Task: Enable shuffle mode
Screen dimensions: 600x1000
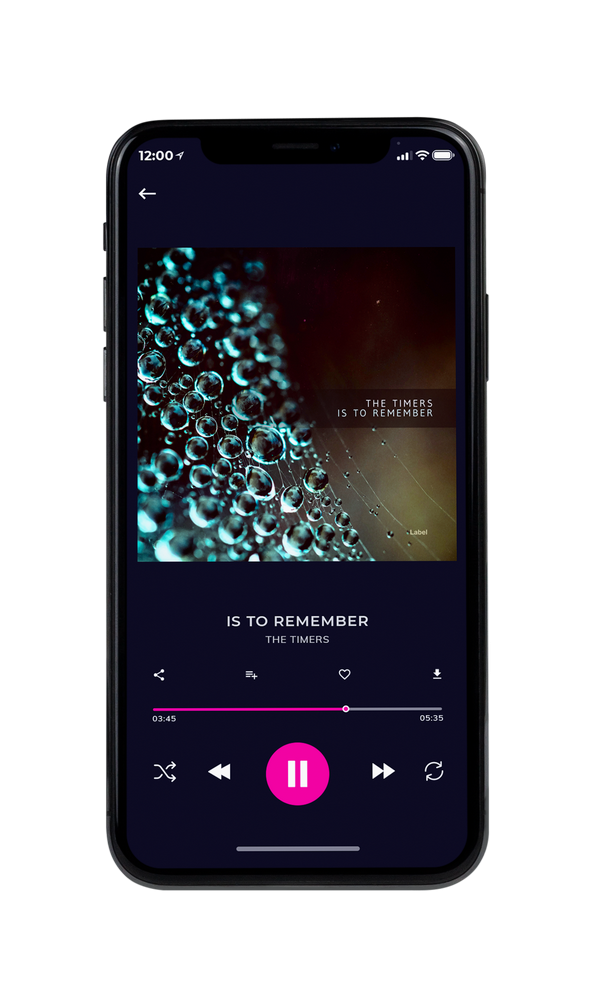Action: pyautogui.click(x=165, y=772)
